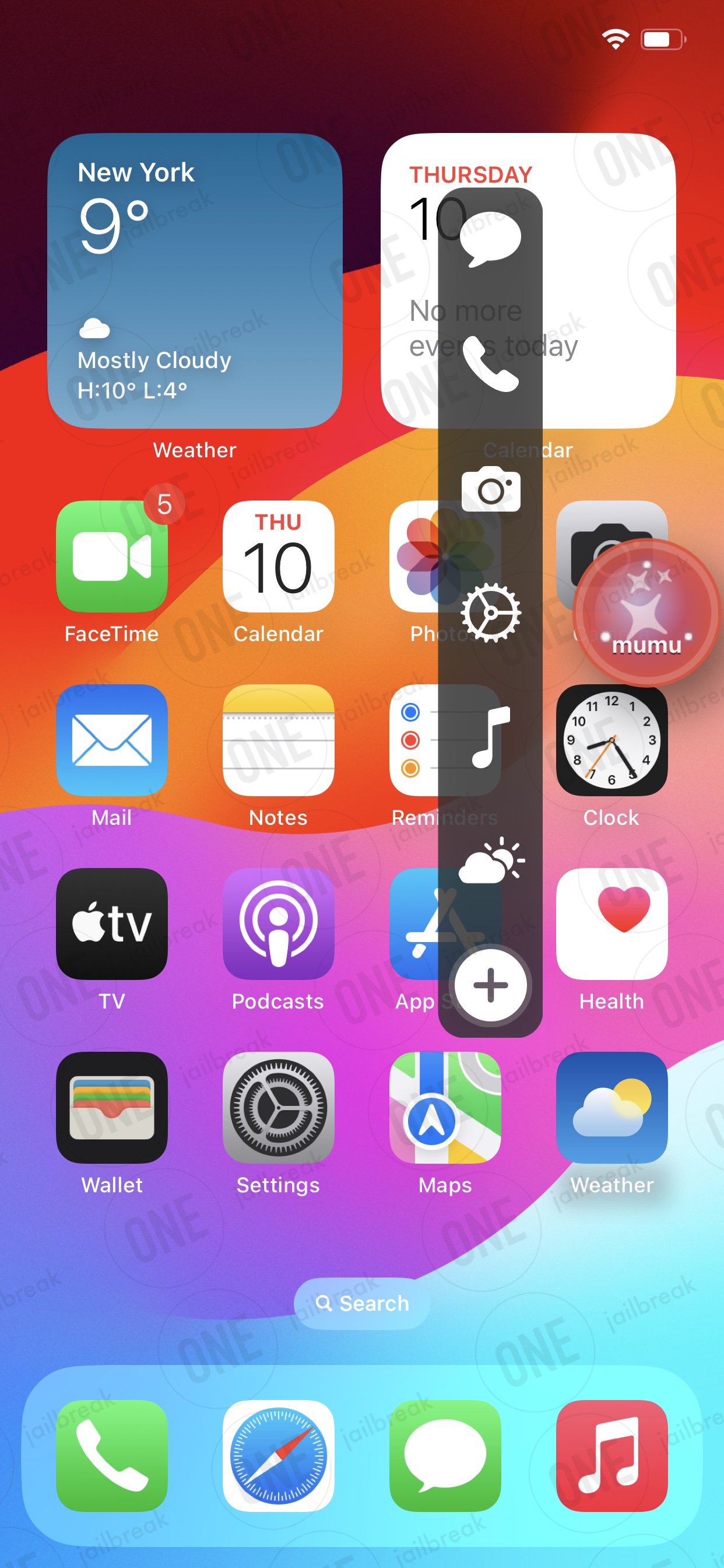
Task: Open the Podcasts app
Action: [x=278, y=923]
